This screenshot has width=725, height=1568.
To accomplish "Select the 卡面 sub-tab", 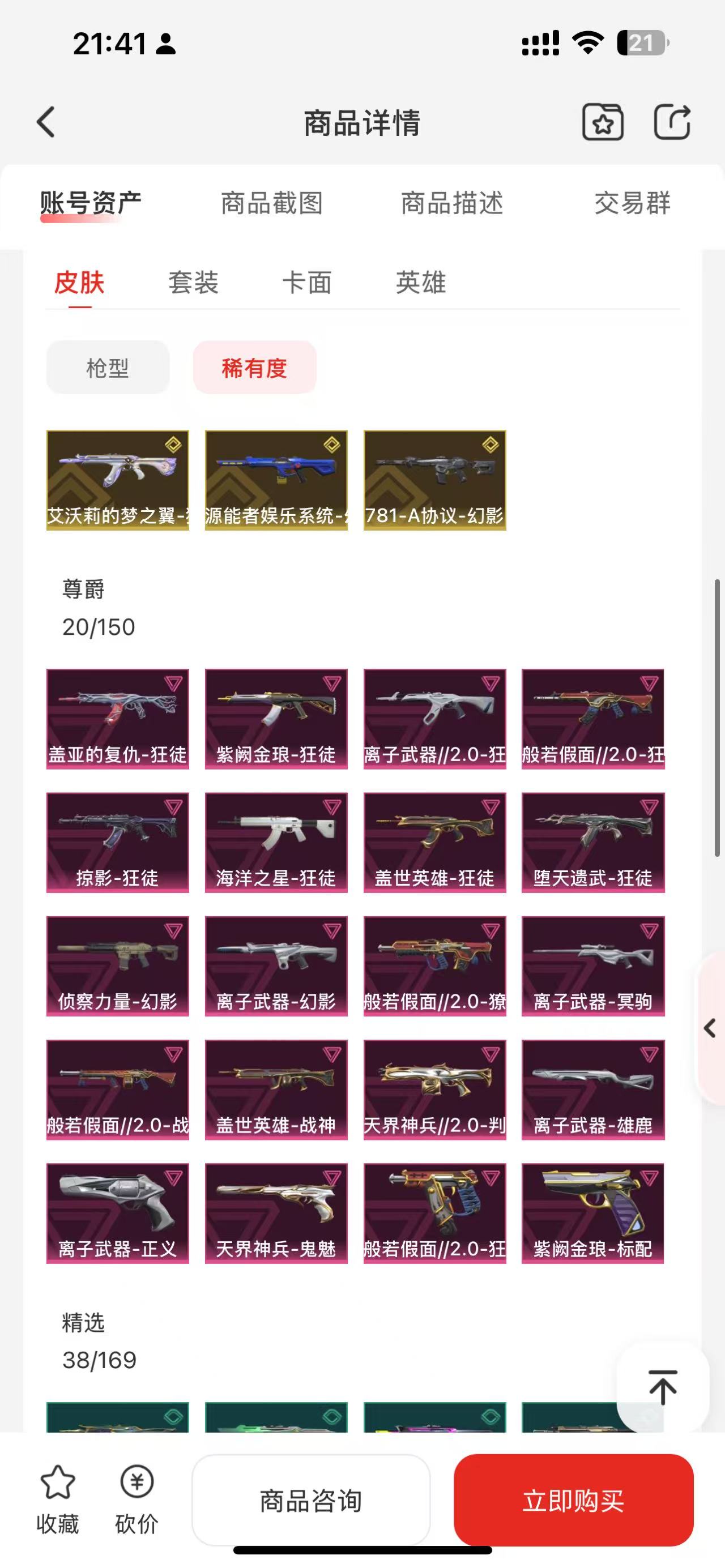I will (x=307, y=283).
